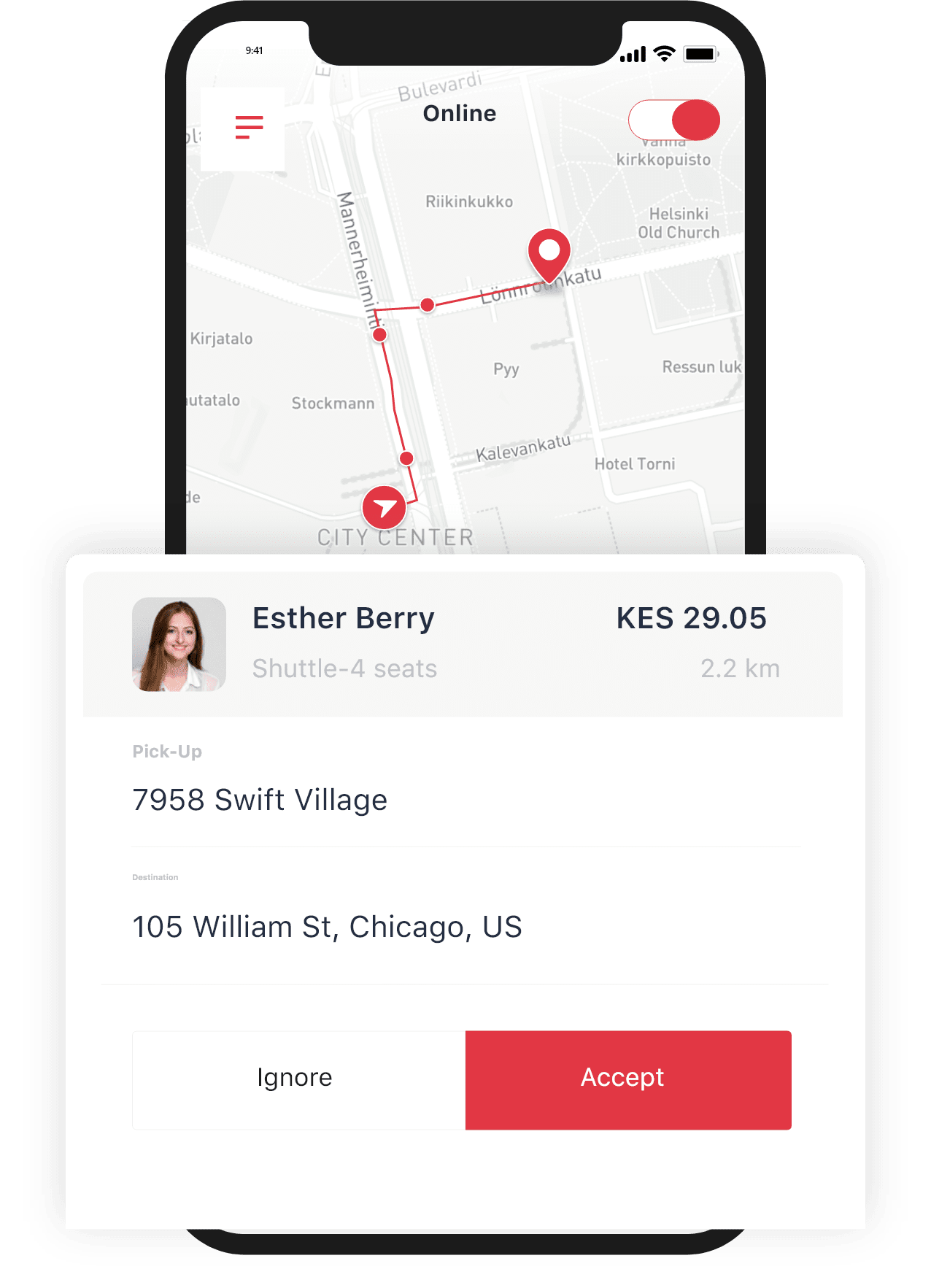Select the waypoint dot on Mannerheimintie
This screenshot has width=931, height=1288.
(380, 333)
